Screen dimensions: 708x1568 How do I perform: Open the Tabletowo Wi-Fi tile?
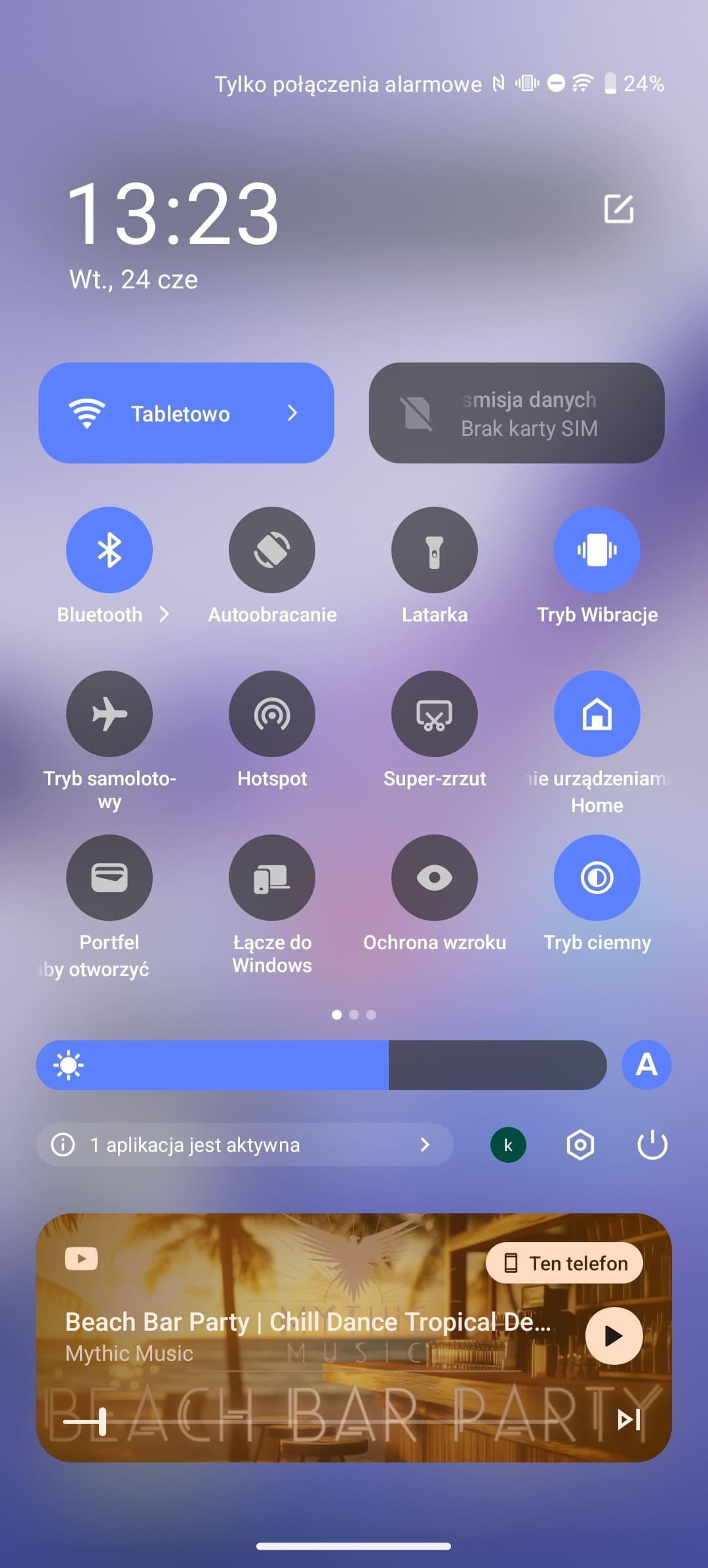click(186, 413)
